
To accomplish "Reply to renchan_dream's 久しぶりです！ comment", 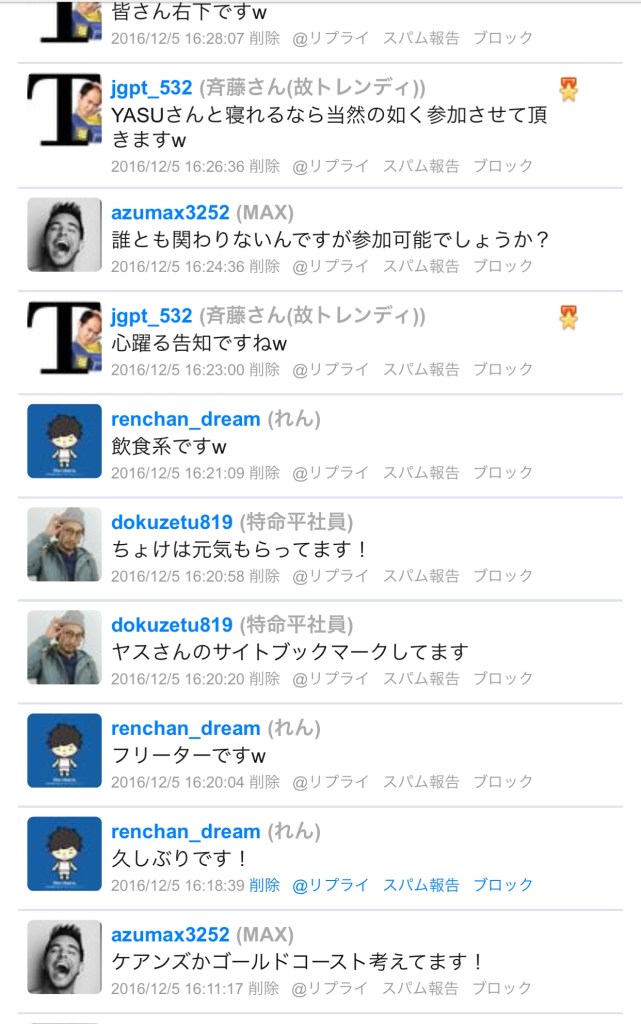I will click(x=330, y=885).
